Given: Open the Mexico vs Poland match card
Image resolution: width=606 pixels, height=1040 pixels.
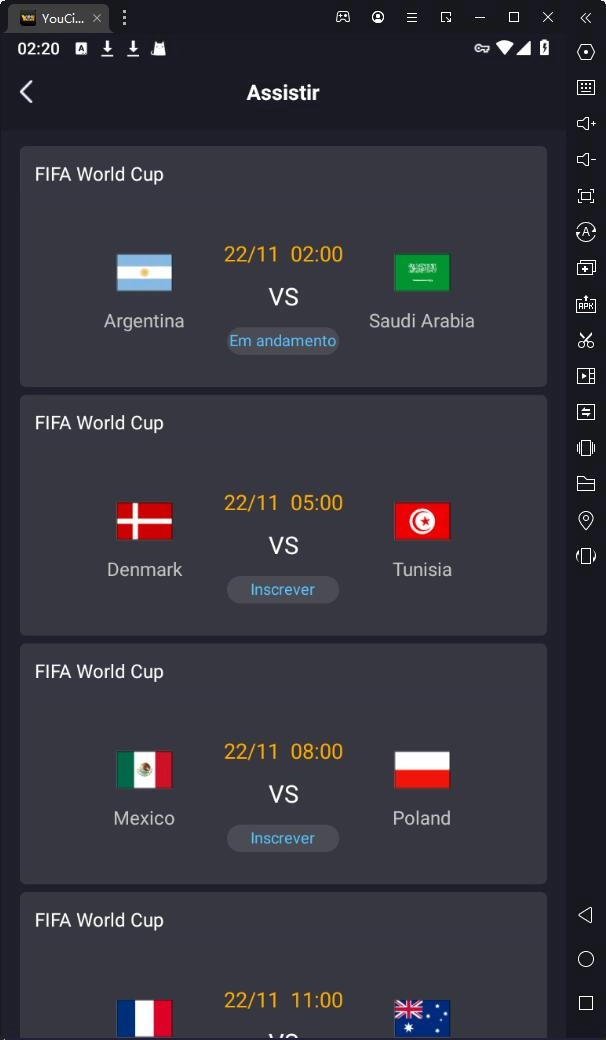Looking at the screenshot, I should (x=283, y=763).
